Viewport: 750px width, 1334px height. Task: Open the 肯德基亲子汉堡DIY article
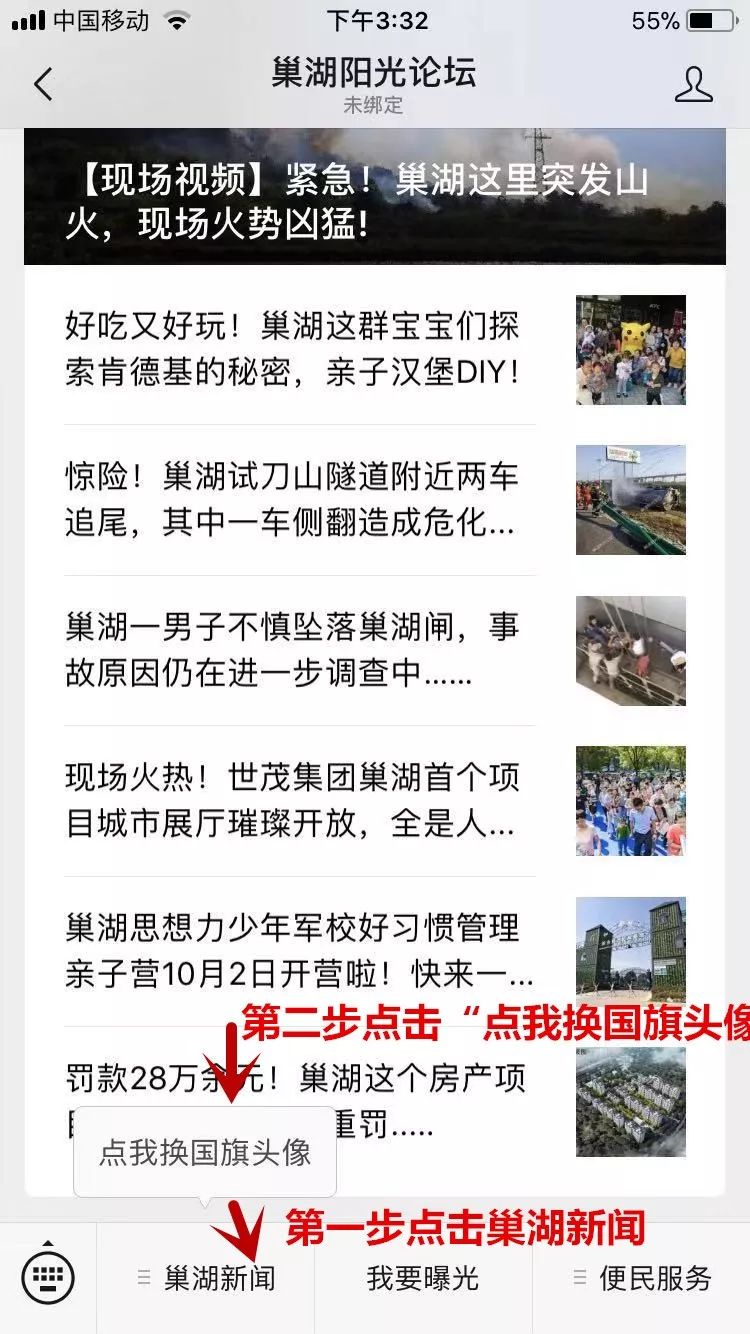pos(375,350)
